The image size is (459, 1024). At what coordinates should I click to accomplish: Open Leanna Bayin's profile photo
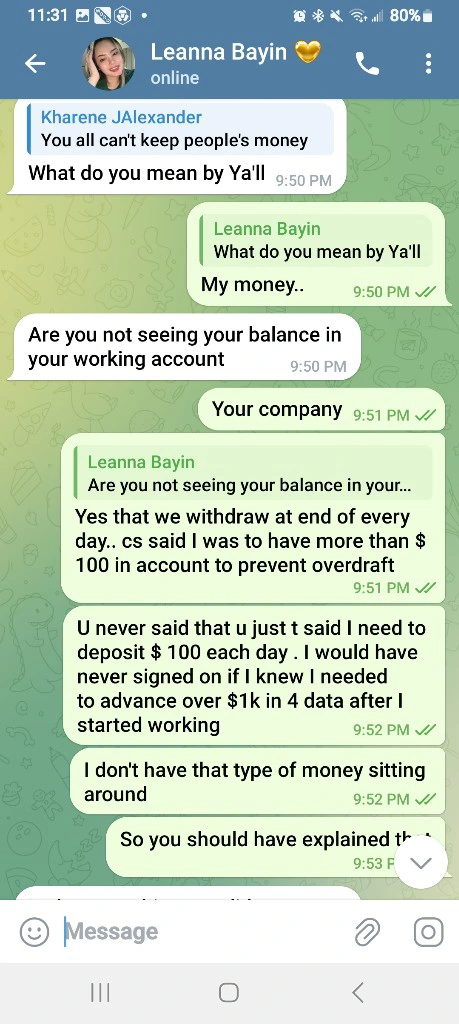click(108, 63)
